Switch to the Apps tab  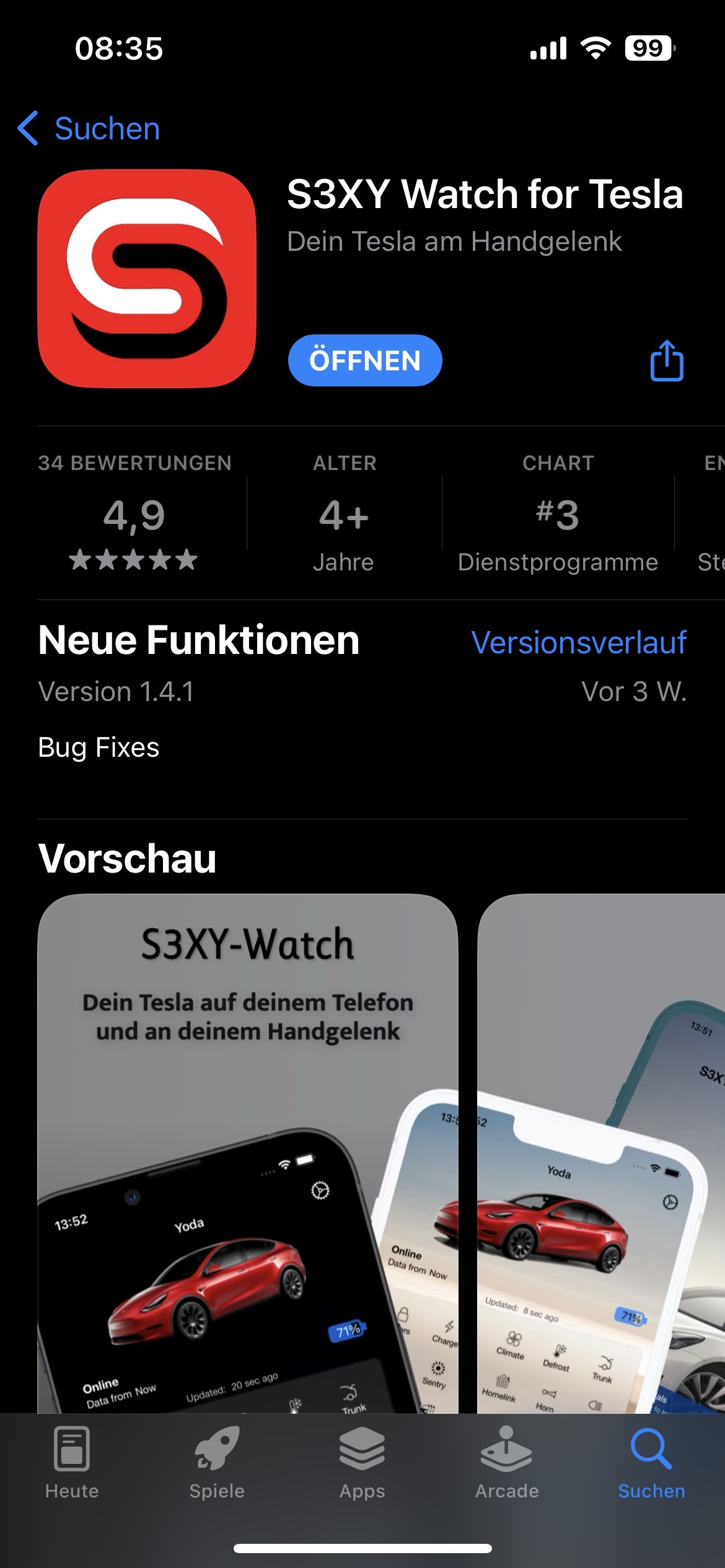click(x=362, y=1463)
